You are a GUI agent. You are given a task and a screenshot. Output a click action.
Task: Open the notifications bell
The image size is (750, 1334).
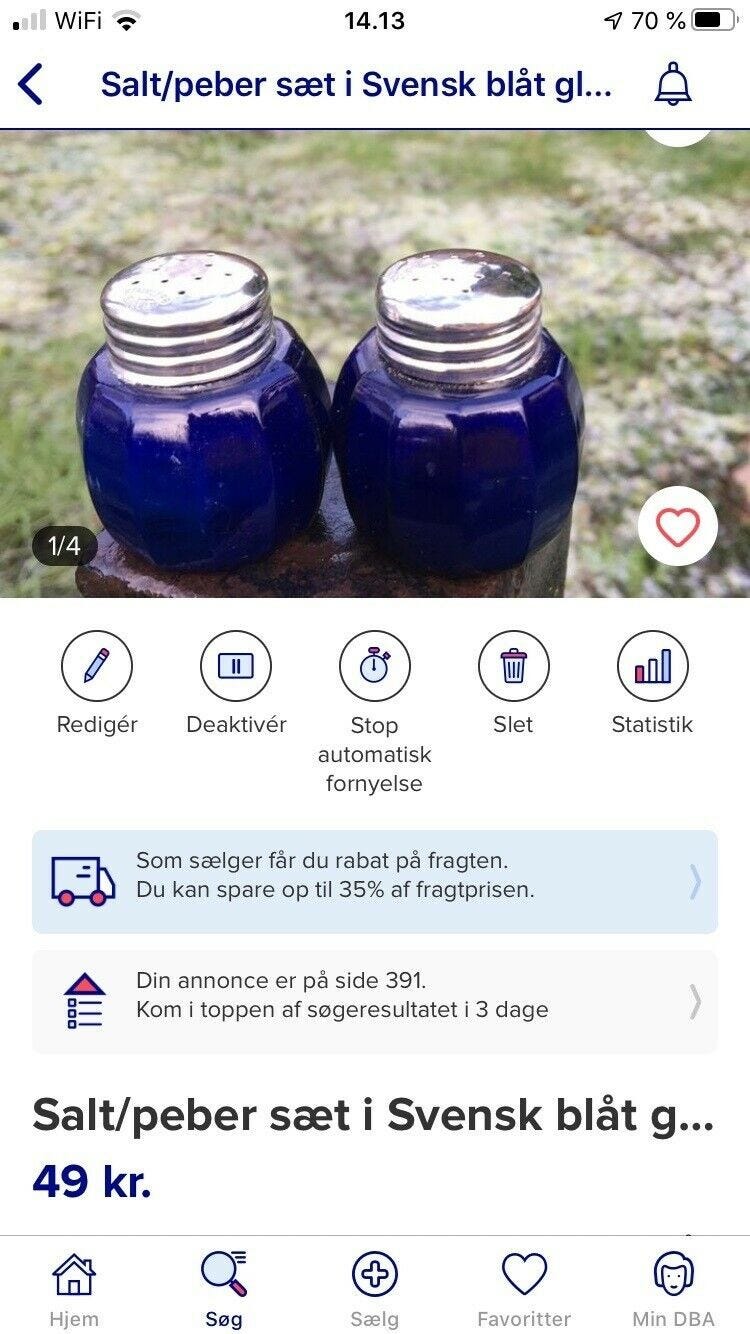[673, 85]
